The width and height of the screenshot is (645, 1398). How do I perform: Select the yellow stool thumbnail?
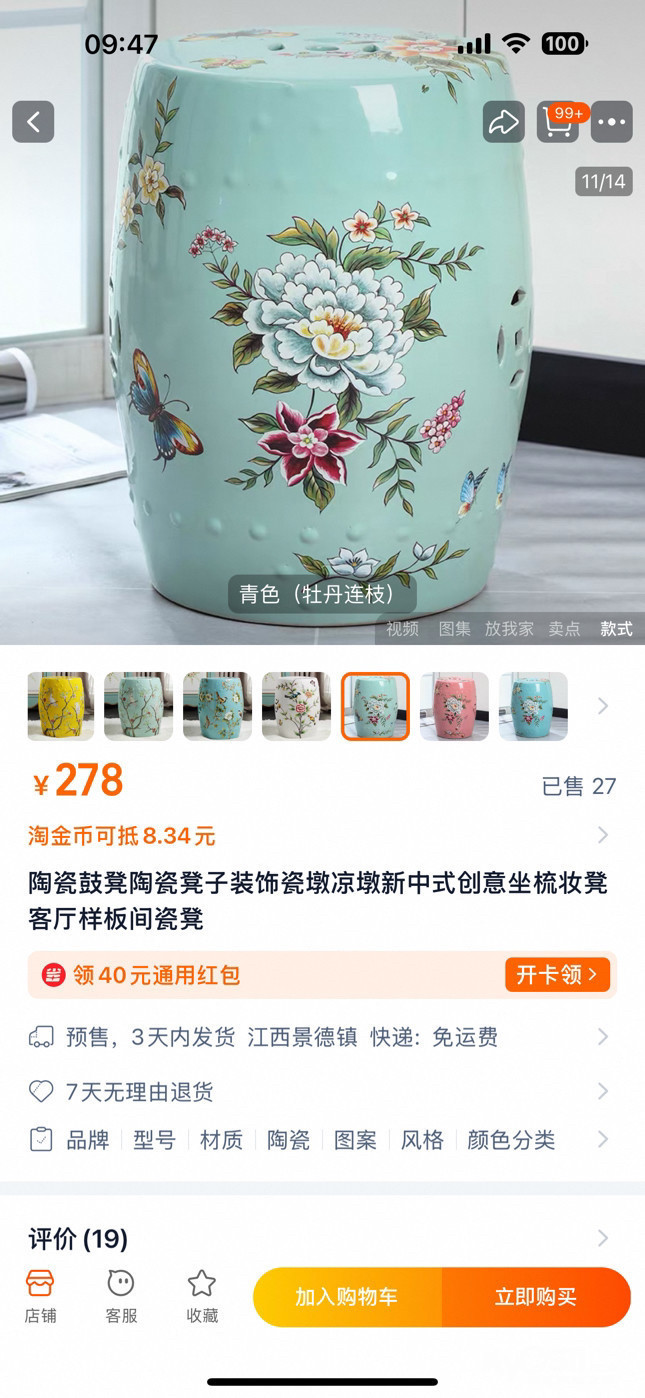pos(61,706)
